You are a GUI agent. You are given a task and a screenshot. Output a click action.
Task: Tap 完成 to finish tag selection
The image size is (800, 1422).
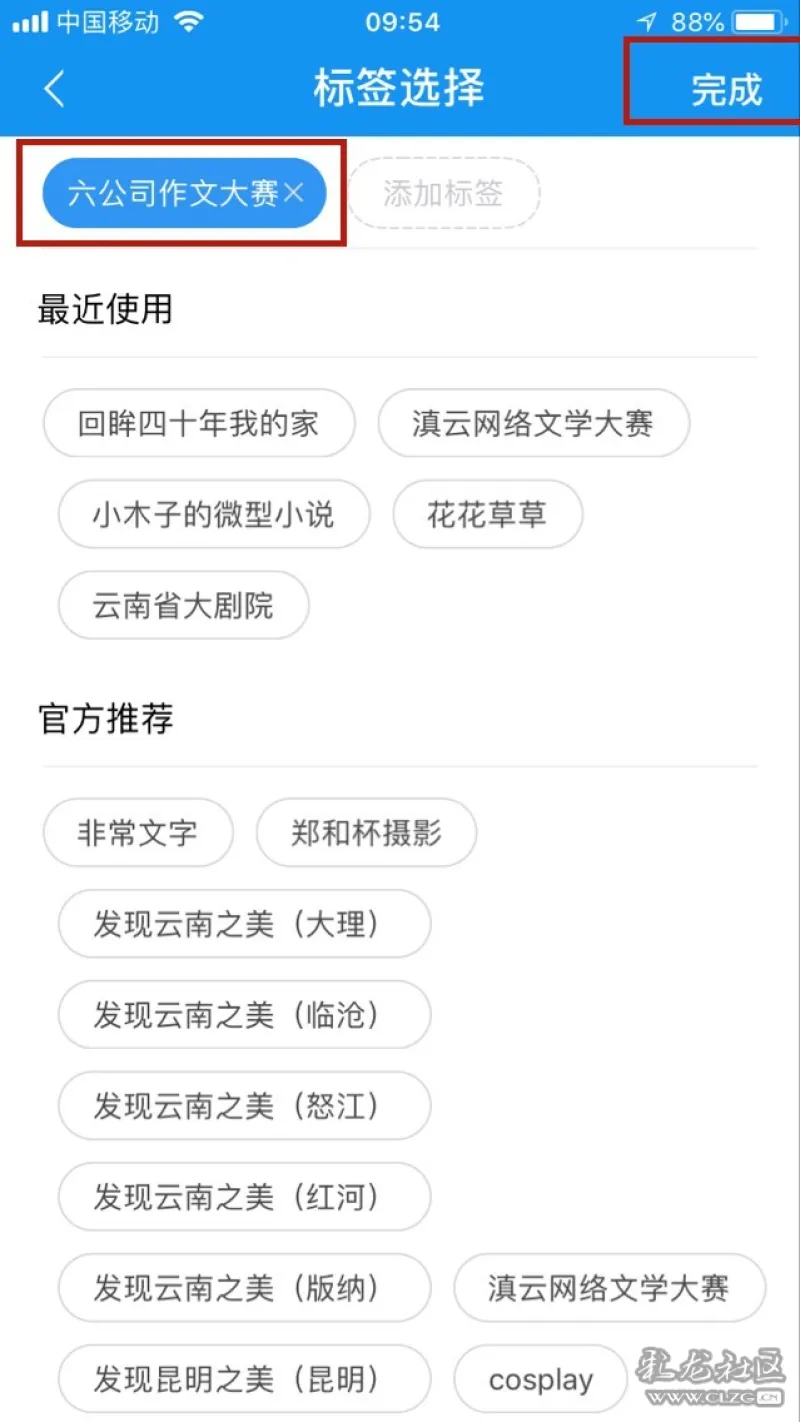726,90
